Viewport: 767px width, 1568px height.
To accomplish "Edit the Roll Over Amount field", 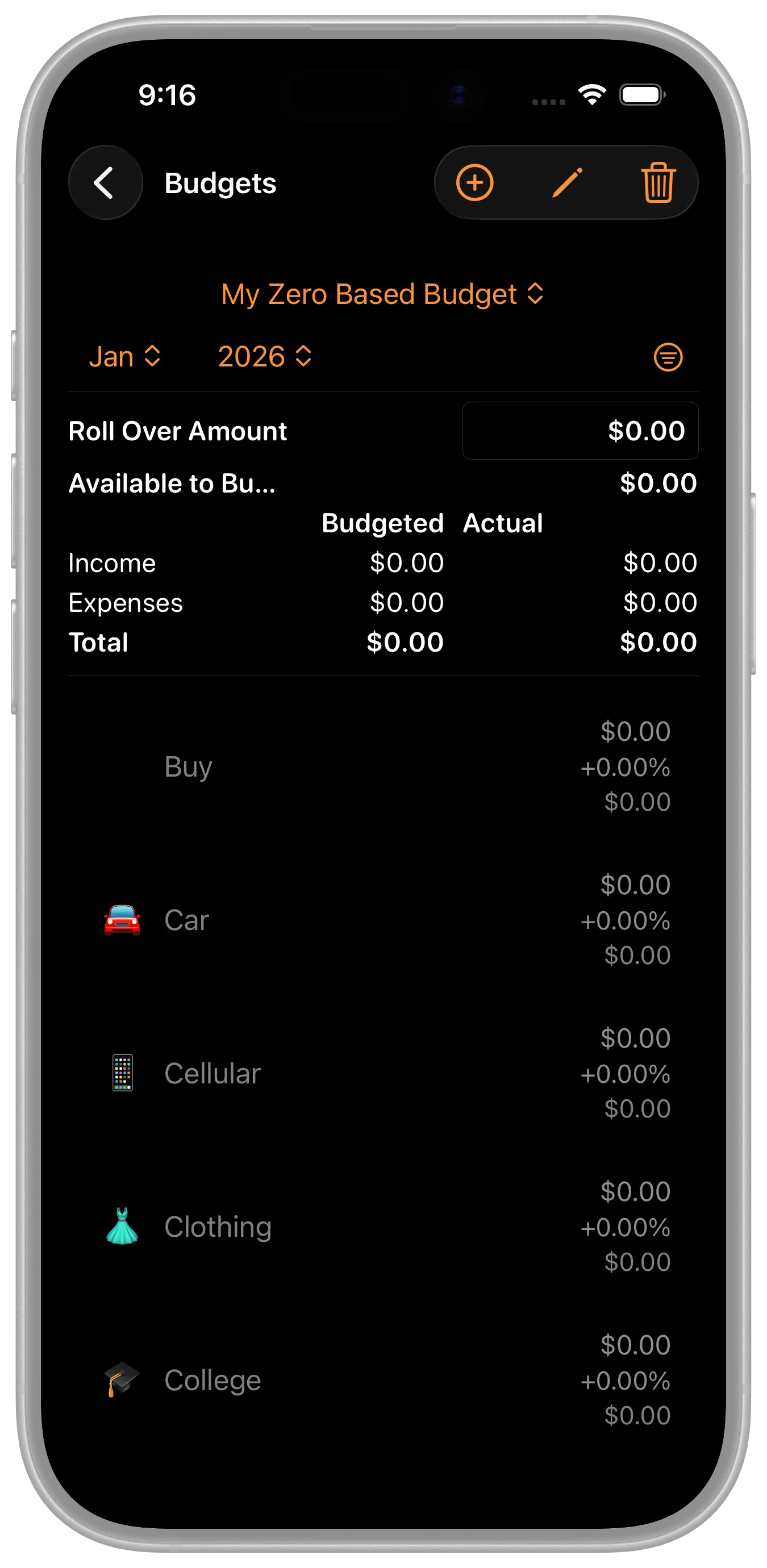I will click(x=580, y=431).
